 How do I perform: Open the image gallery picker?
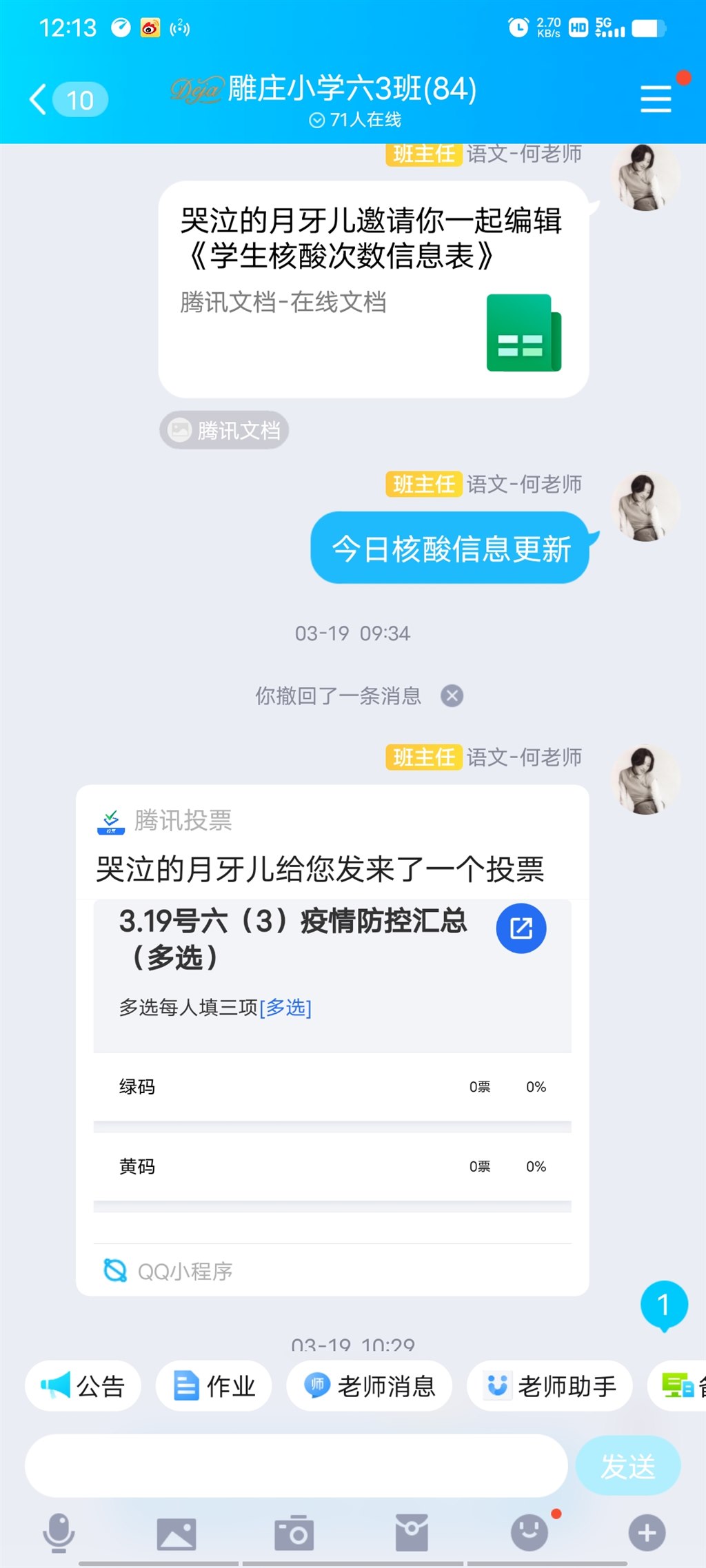tap(176, 1534)
